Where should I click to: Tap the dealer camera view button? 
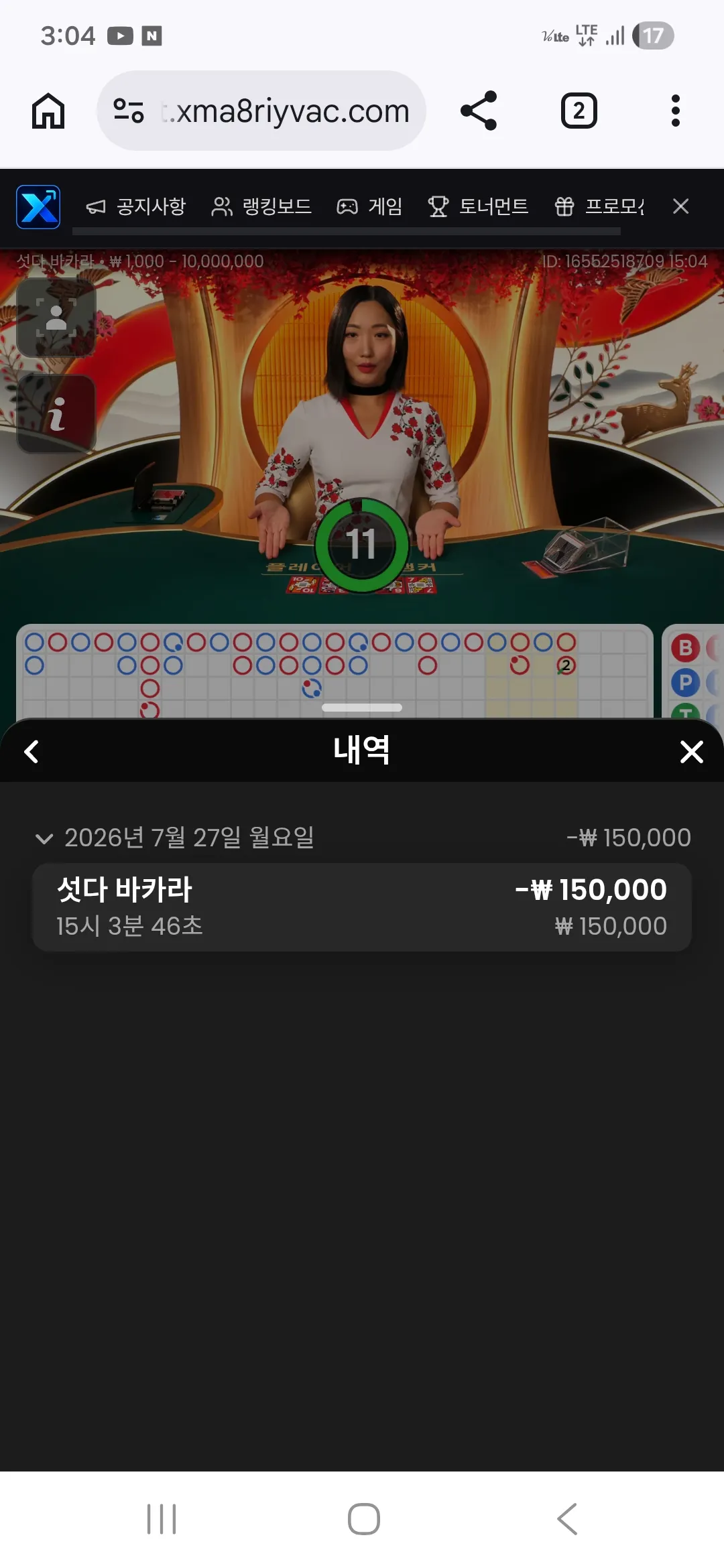pyautogui.click(x=56, y=318)
